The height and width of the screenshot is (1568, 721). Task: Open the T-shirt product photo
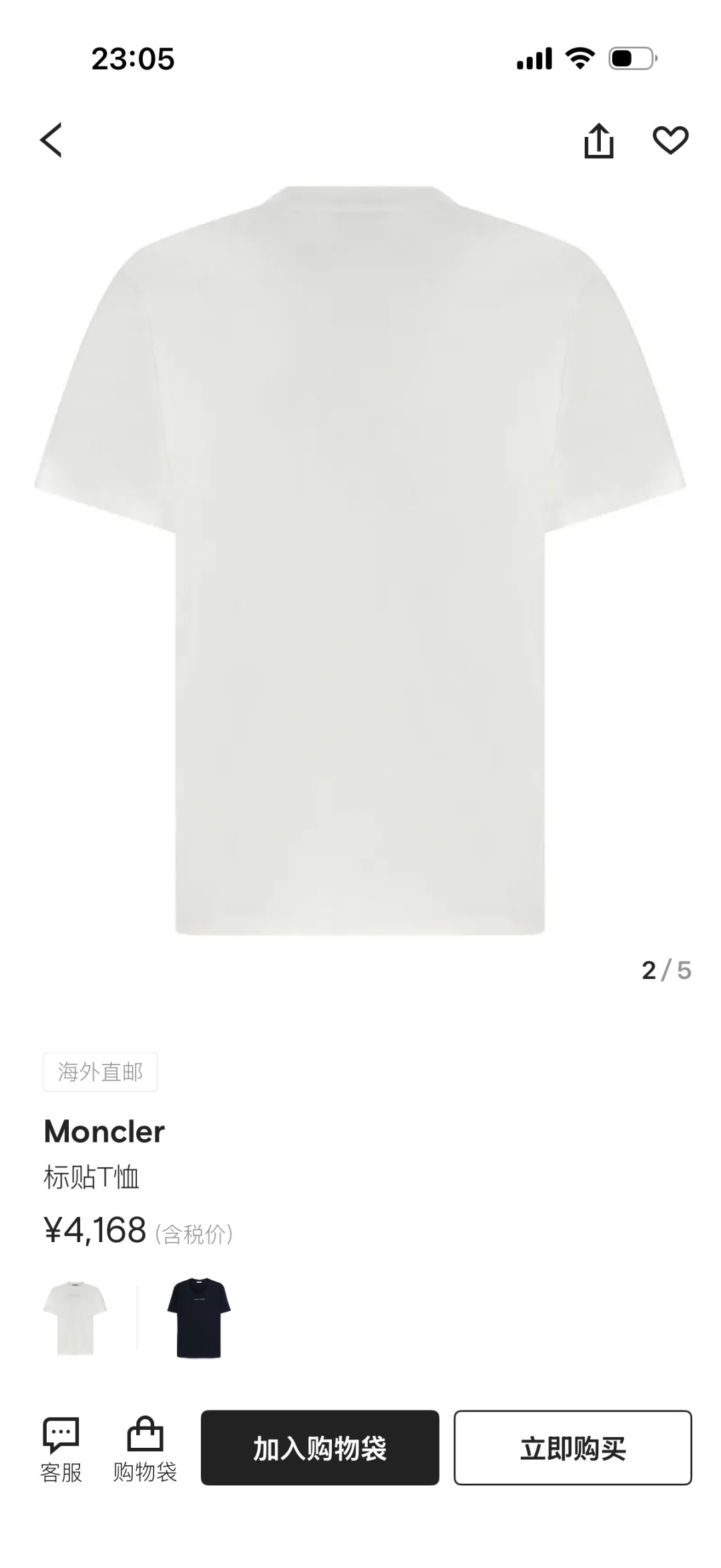pos(360,561)
